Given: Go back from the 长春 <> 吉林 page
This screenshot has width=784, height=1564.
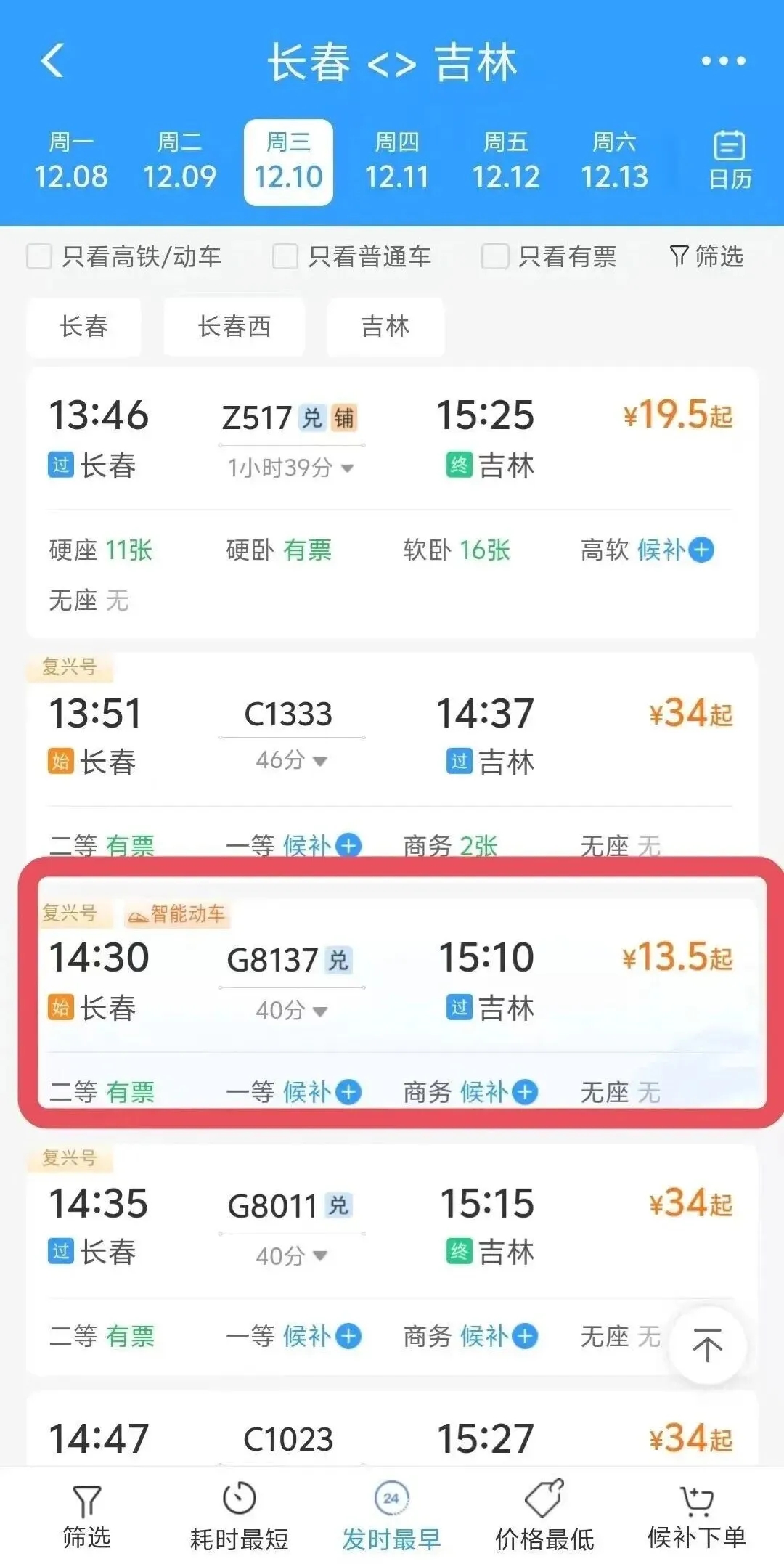Looking at the screenshot, I should click(x=52, y=60).
